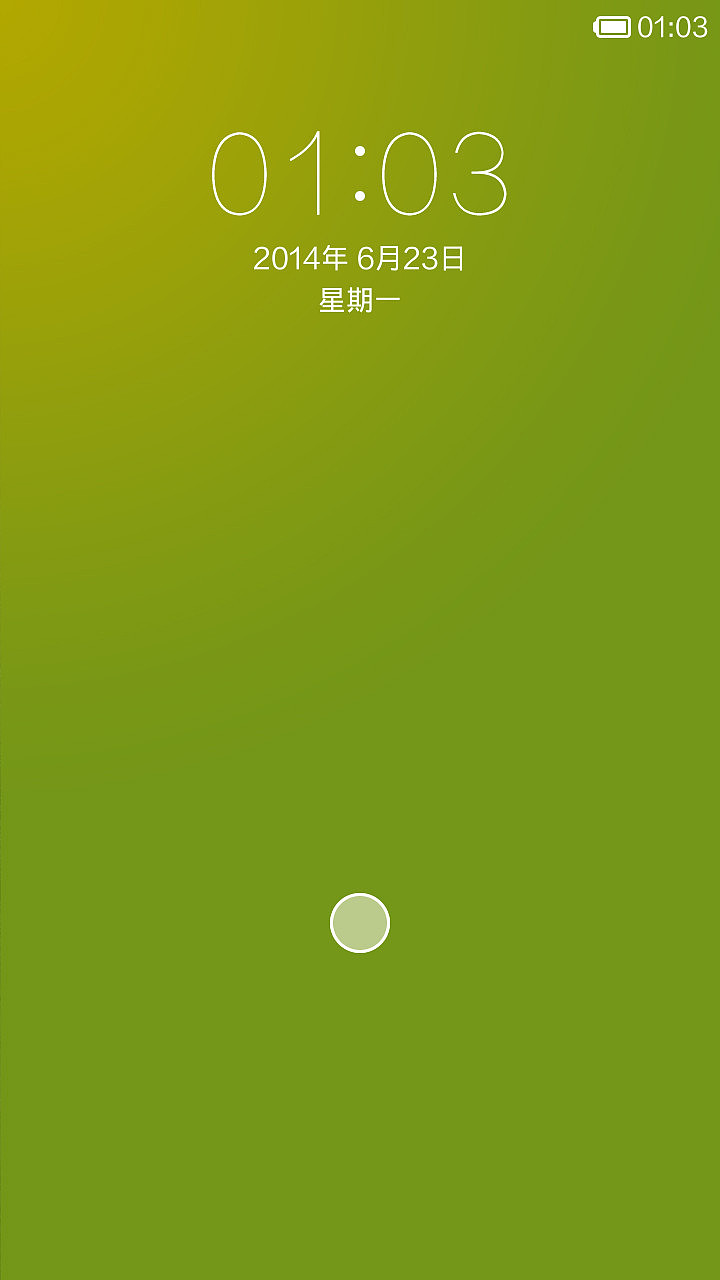720x1280 pixels.
Task: Tap the battery indicator in the status bar
Action: [x=610, y=28]
